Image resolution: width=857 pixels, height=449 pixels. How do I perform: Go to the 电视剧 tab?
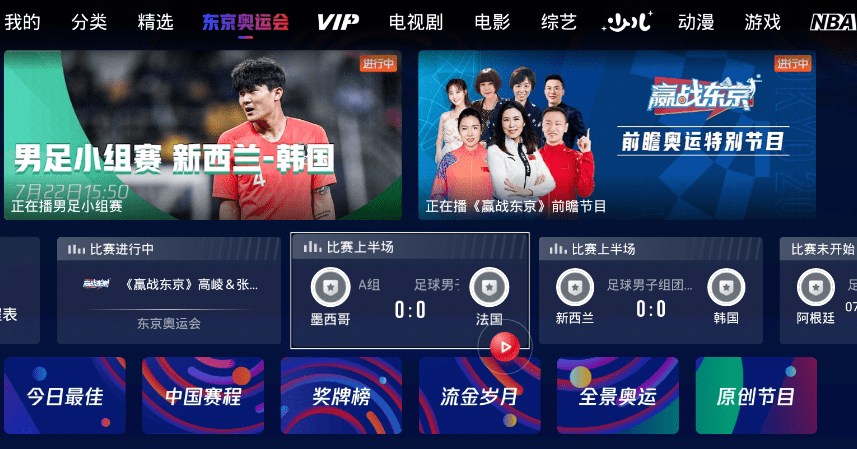point(416,22)
